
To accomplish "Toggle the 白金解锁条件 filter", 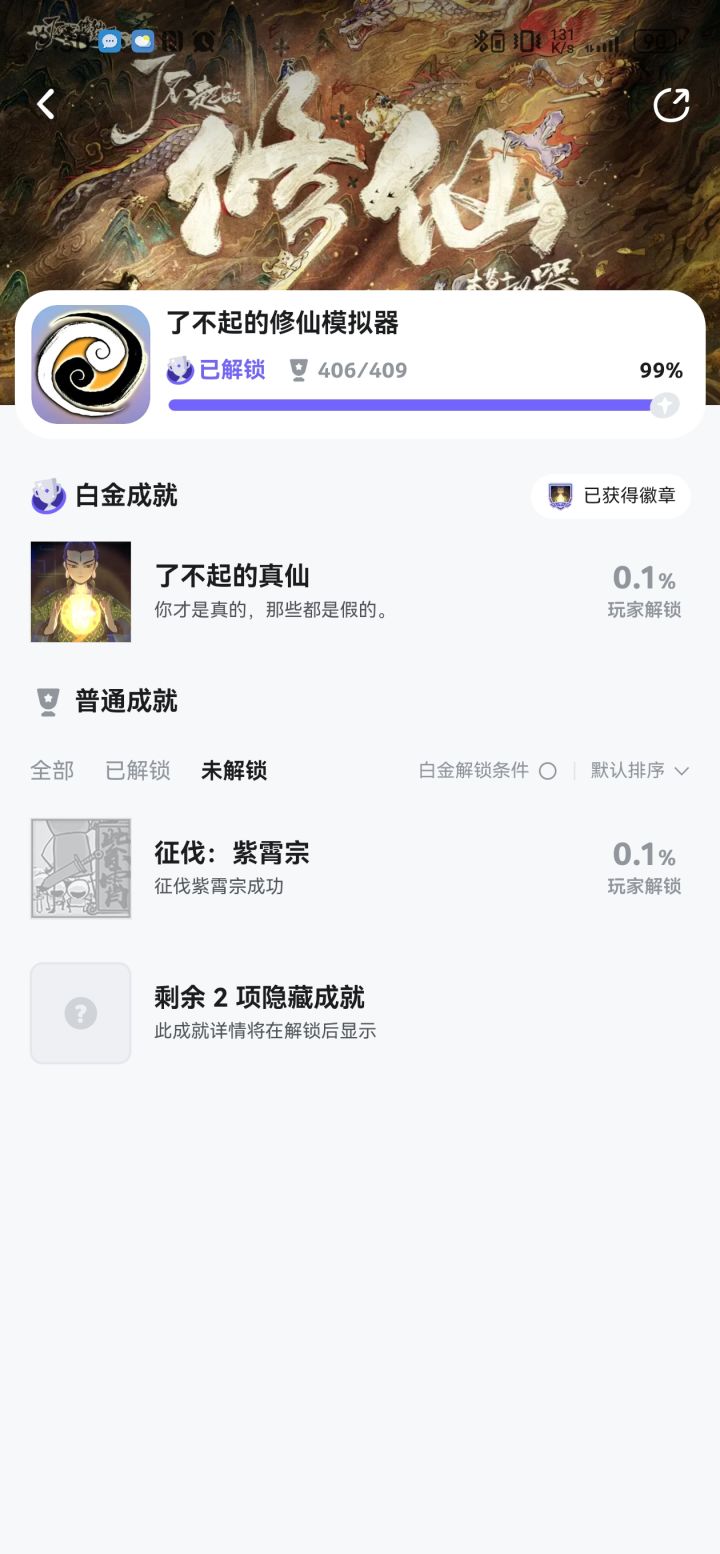I will click(488, 771).
